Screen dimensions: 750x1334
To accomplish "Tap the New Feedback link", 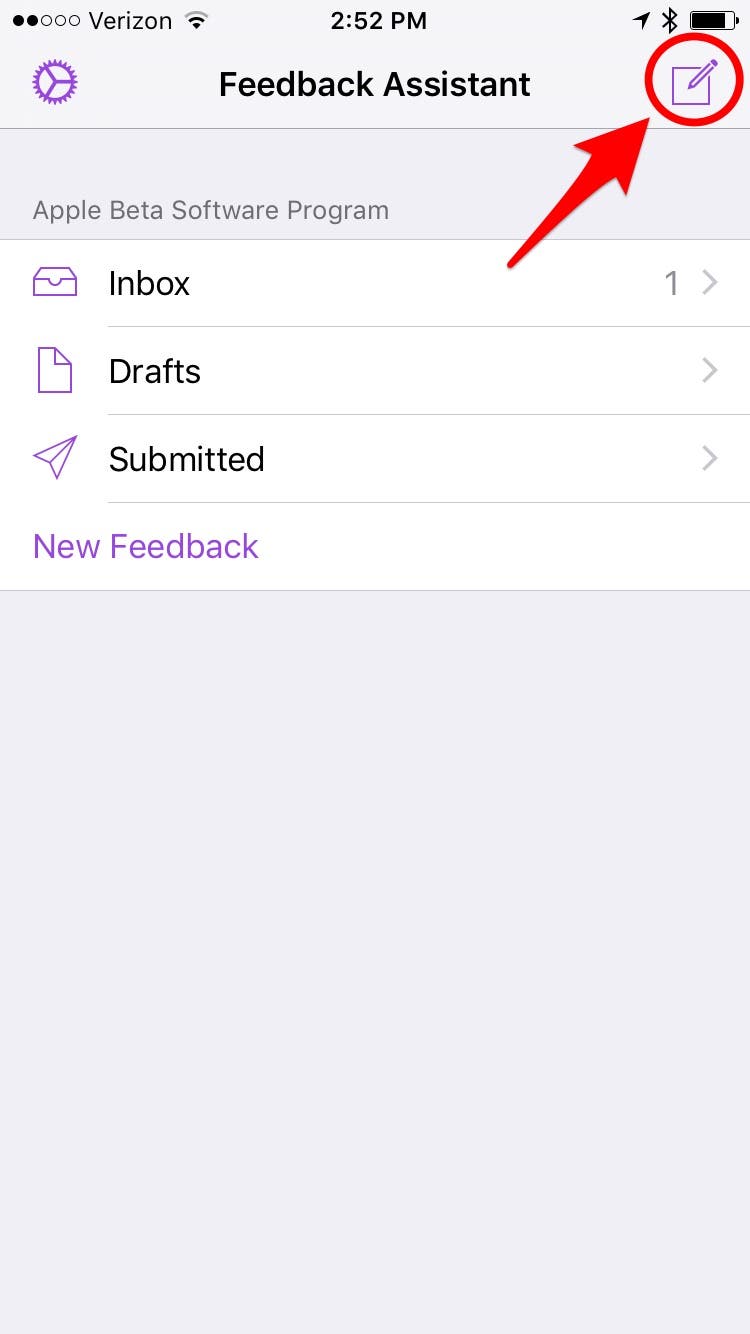I will pyautogui.click(x=146, y=546).
